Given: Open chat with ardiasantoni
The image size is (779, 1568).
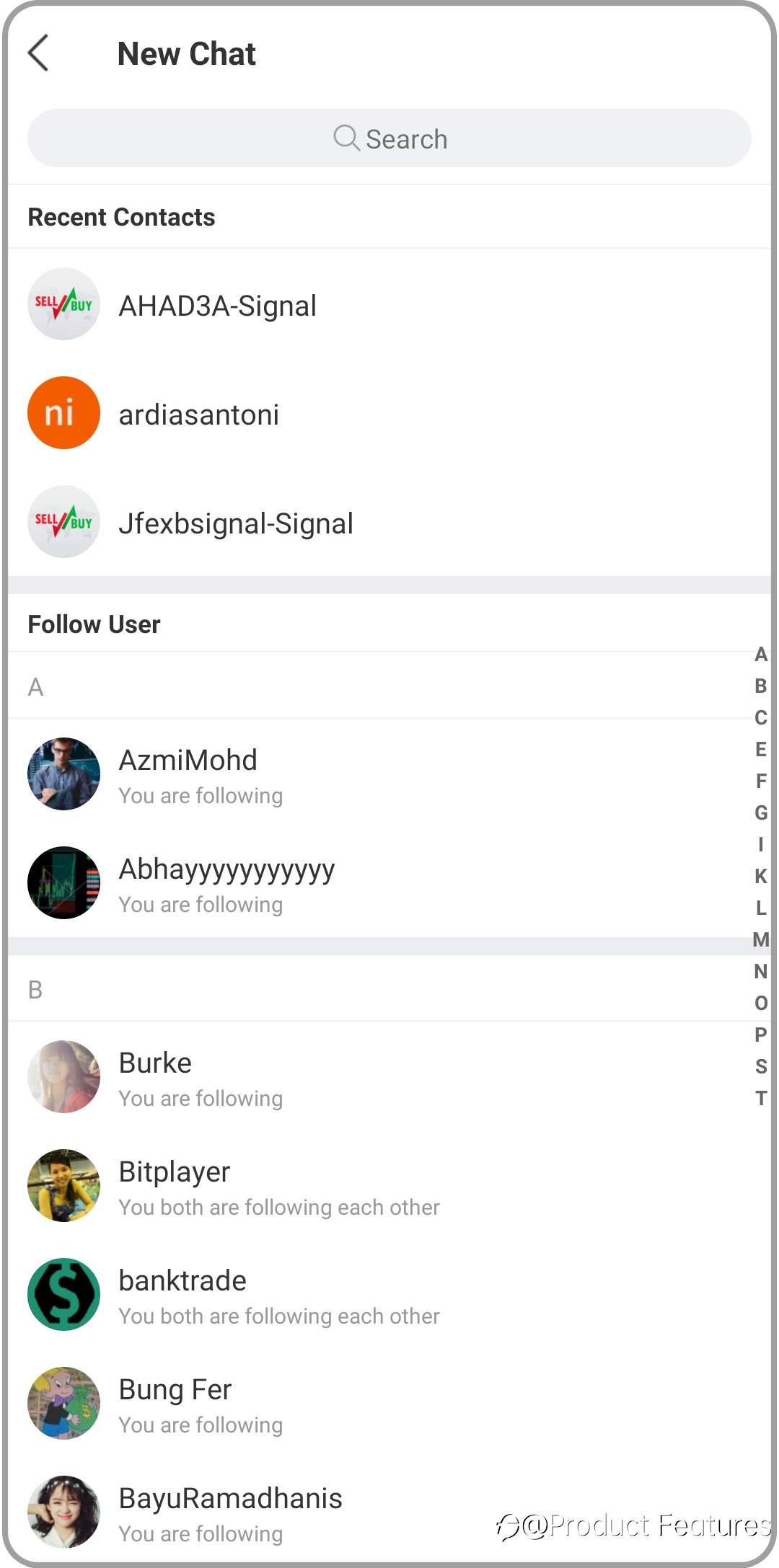Looking at the screenshot, I should tap(389, 414).
